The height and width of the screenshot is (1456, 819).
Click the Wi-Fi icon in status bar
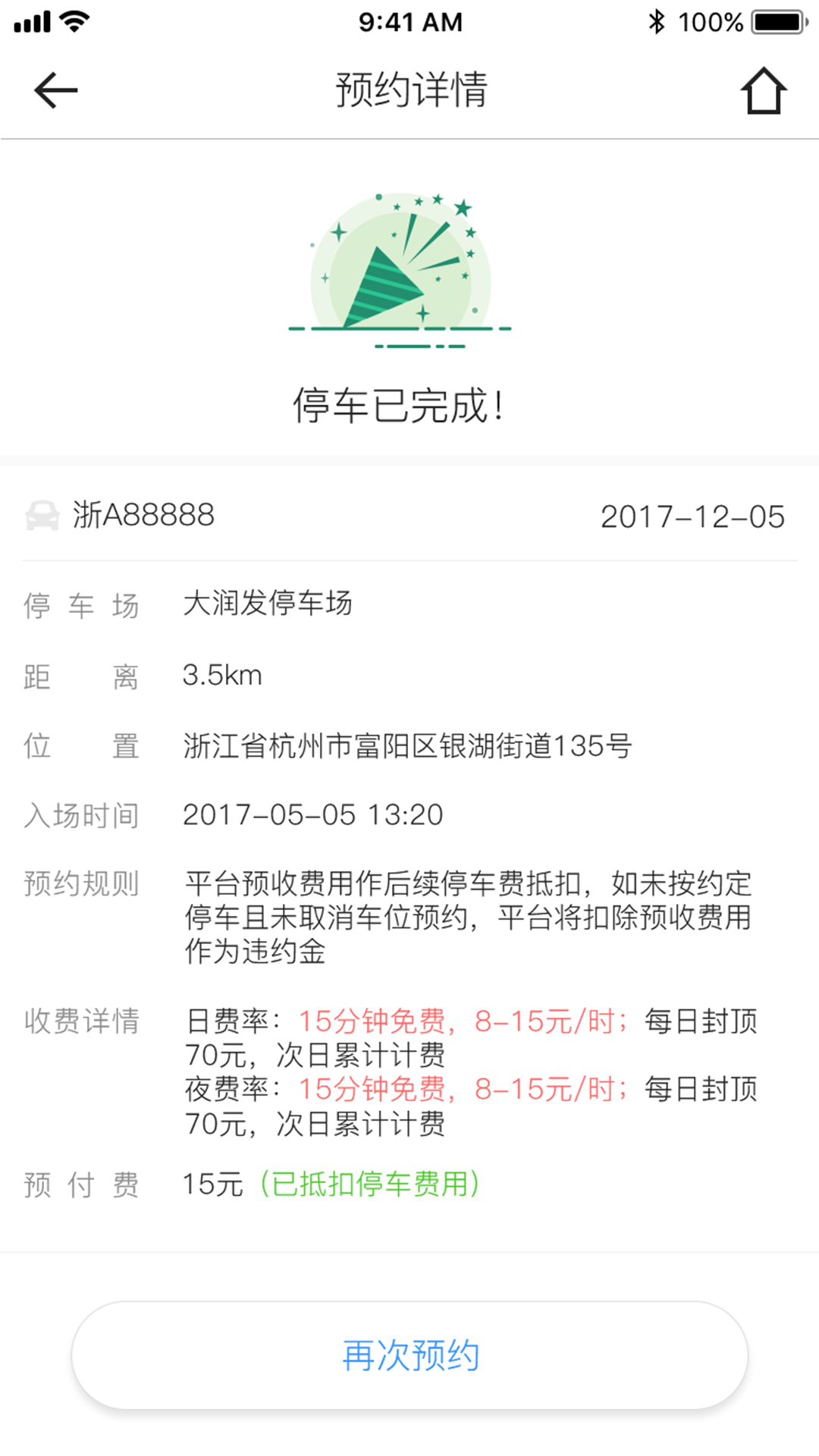point(72,20)
